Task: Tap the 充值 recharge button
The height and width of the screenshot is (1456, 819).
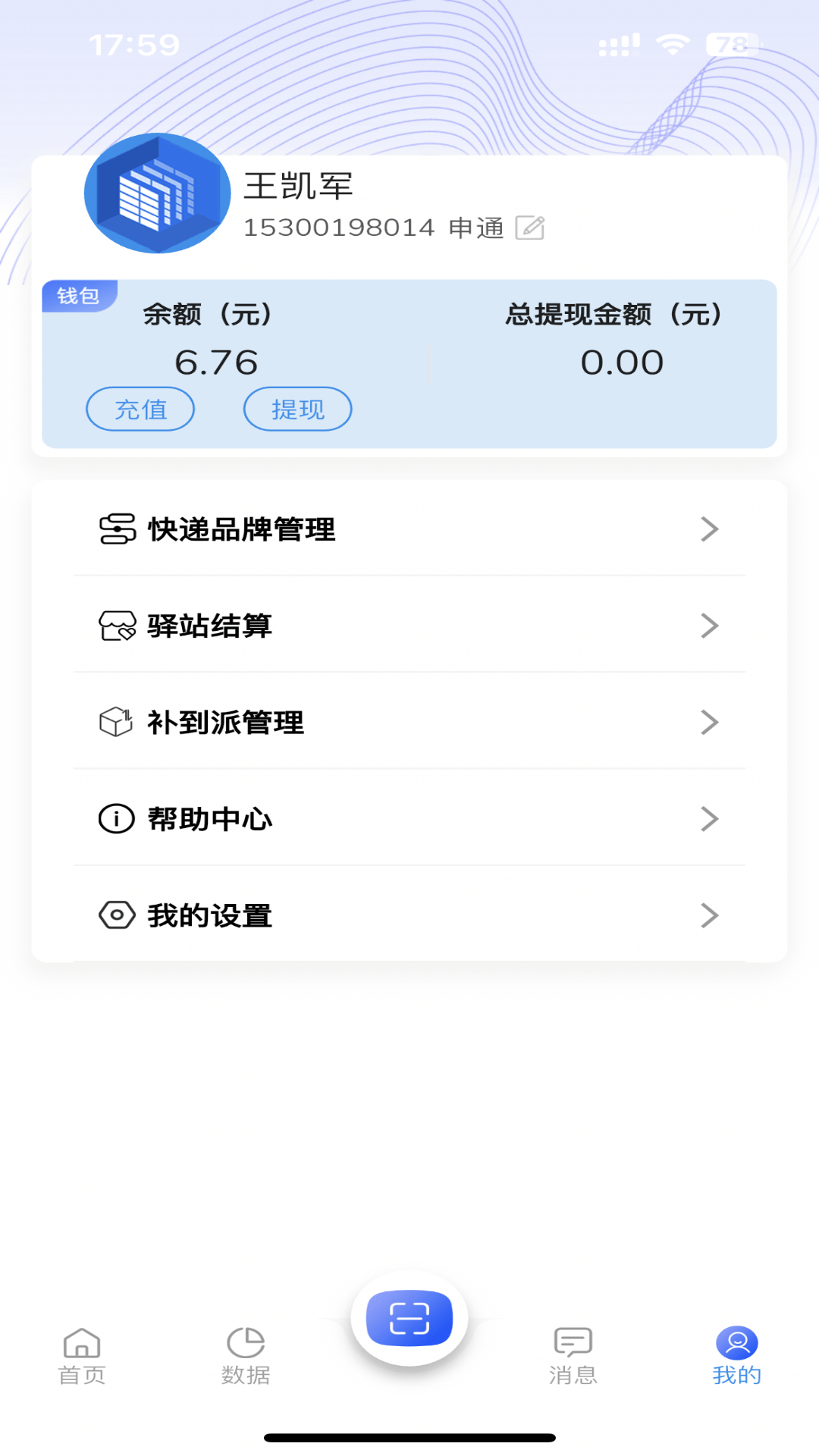Action: (140, 409)
